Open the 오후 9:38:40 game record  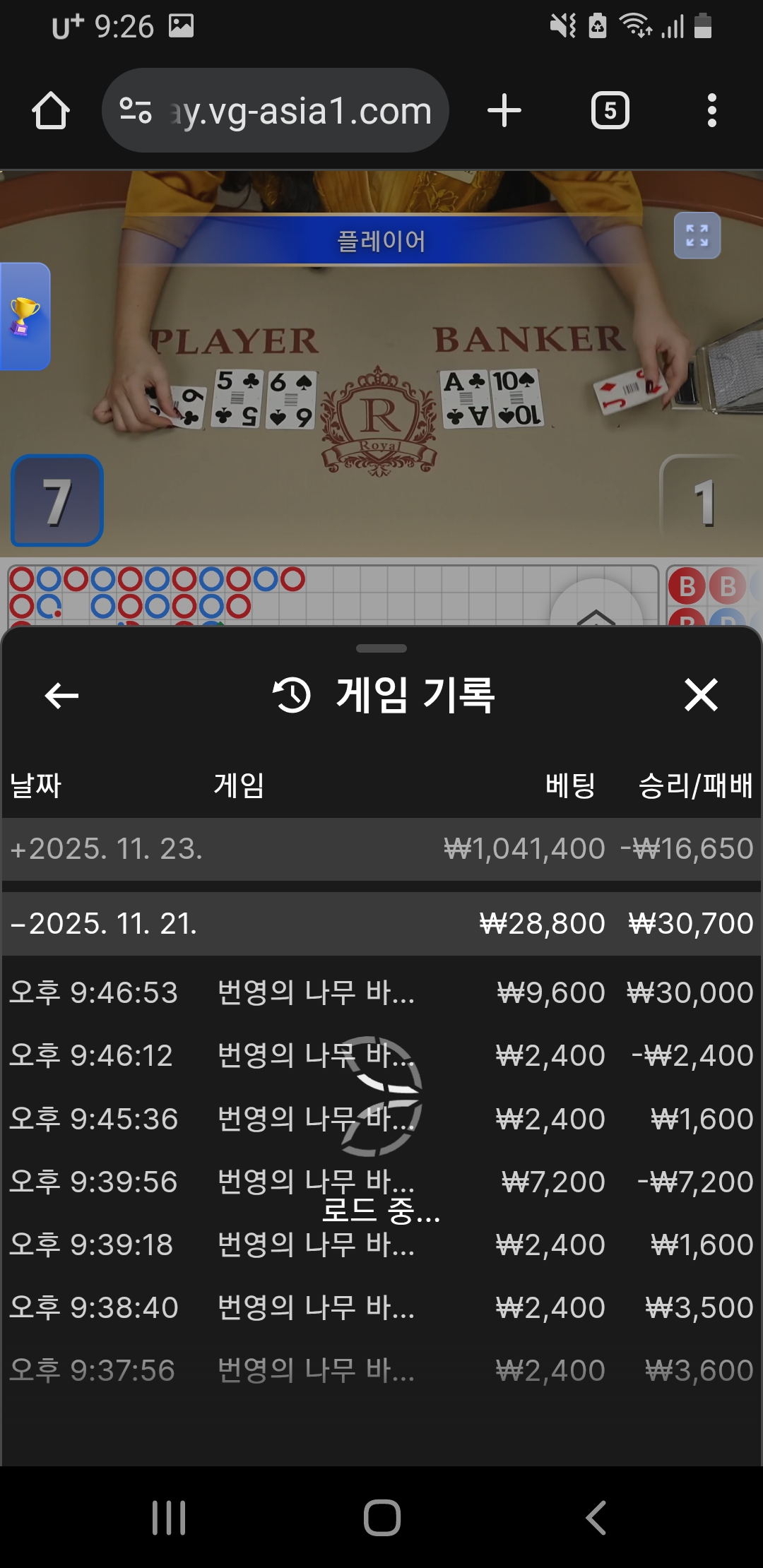click(x=381, y=1307)
